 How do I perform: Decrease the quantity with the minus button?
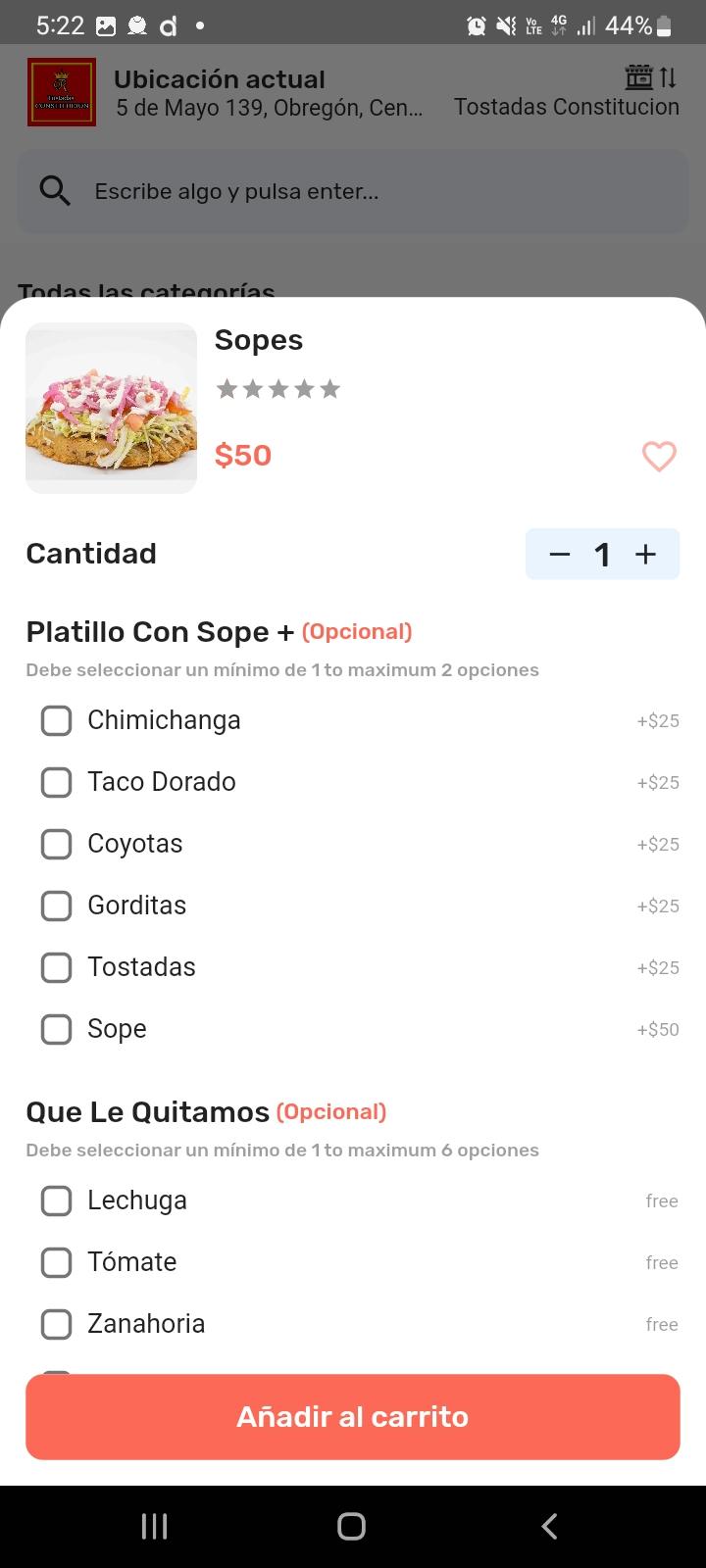560,555
